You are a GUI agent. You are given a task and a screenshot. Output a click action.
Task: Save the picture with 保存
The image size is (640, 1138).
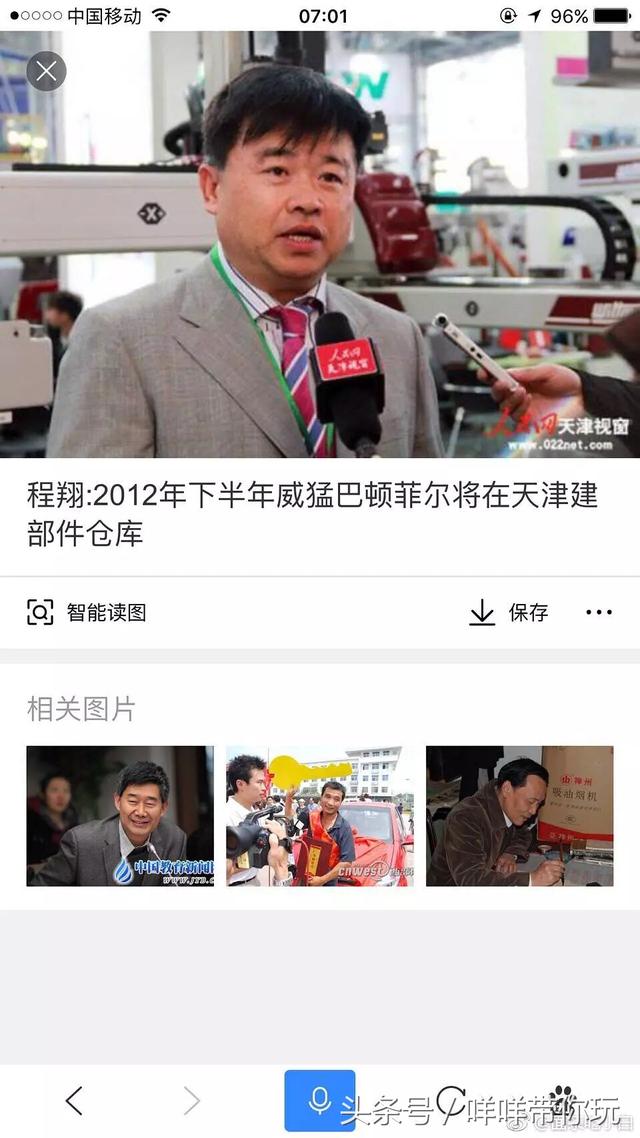click(x=509, y=613)
